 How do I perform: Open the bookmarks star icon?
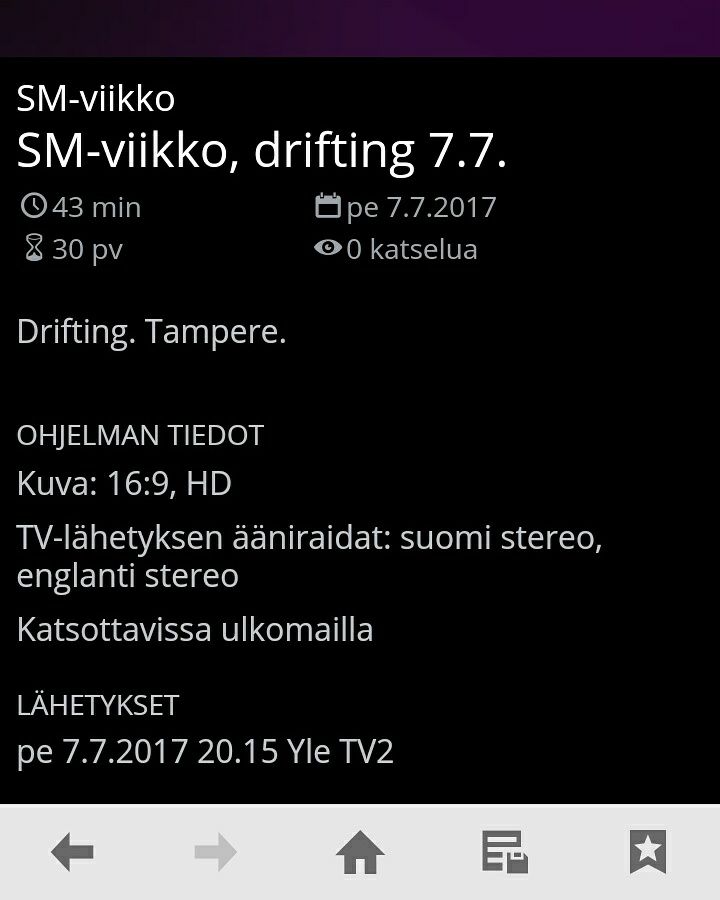point(648,853)
